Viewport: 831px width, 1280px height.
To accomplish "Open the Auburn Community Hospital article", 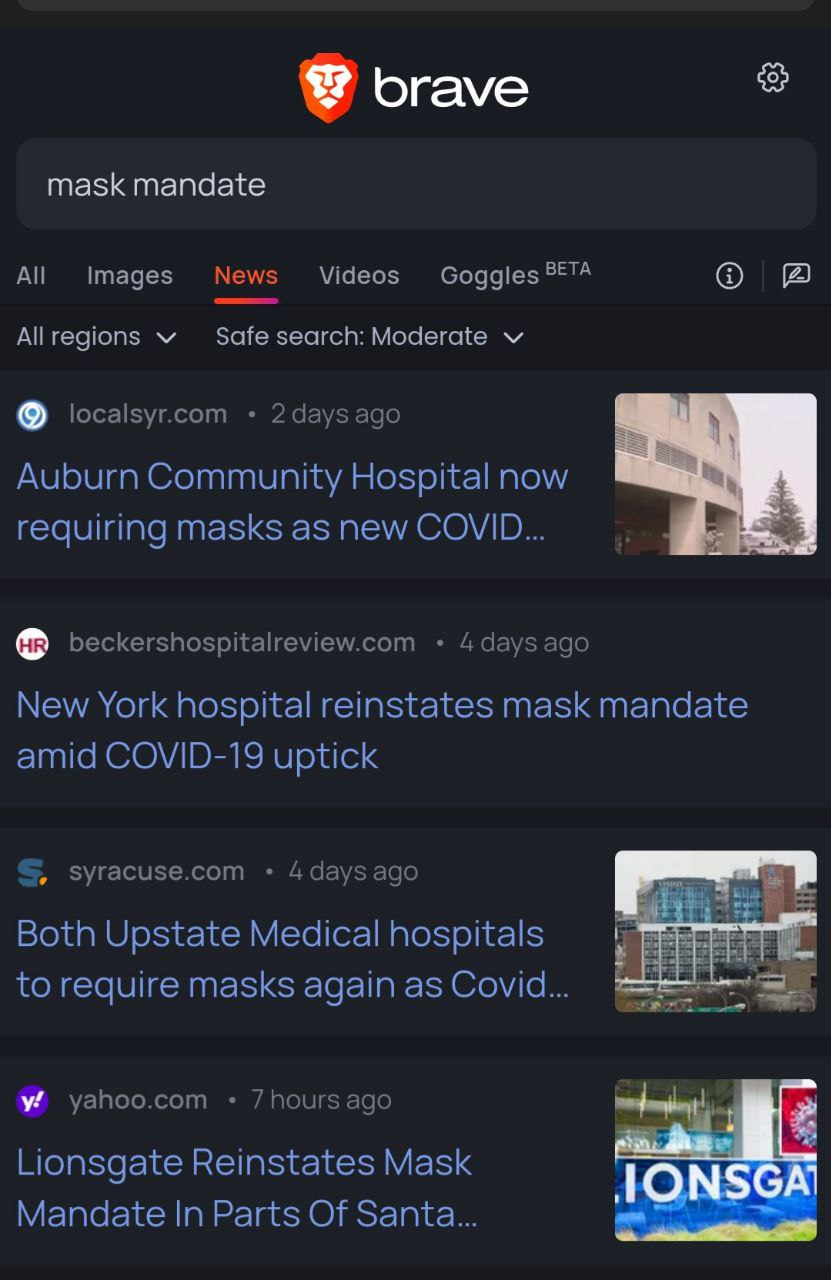I will tap(292, 501).
